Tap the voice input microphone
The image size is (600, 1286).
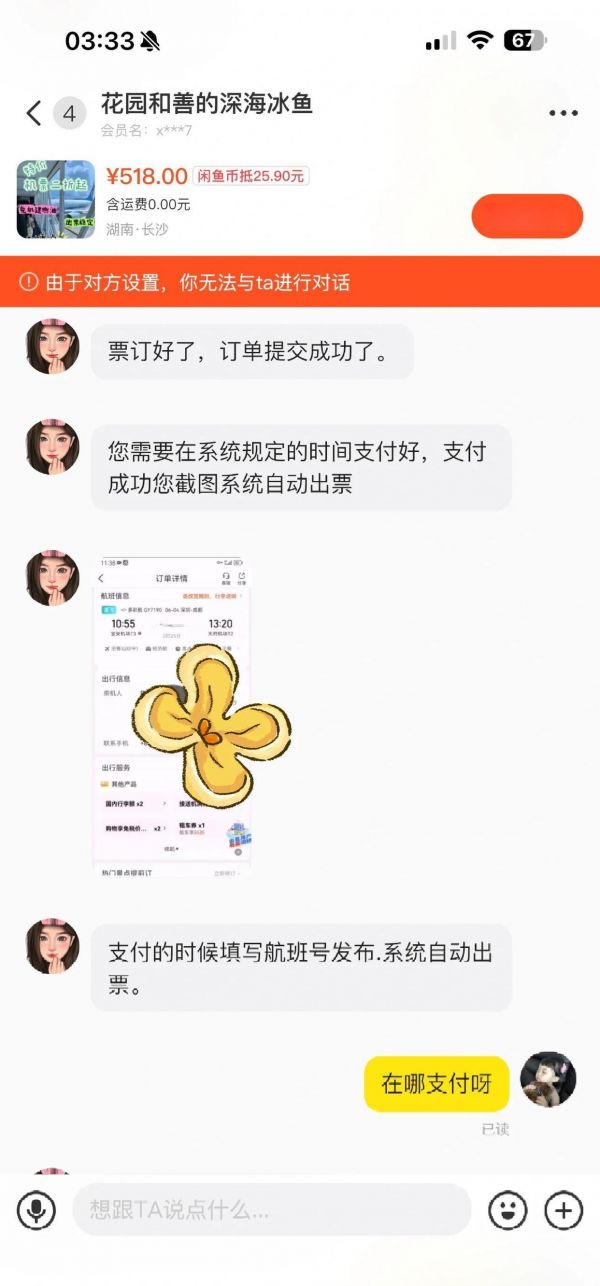coord(36,1210)
